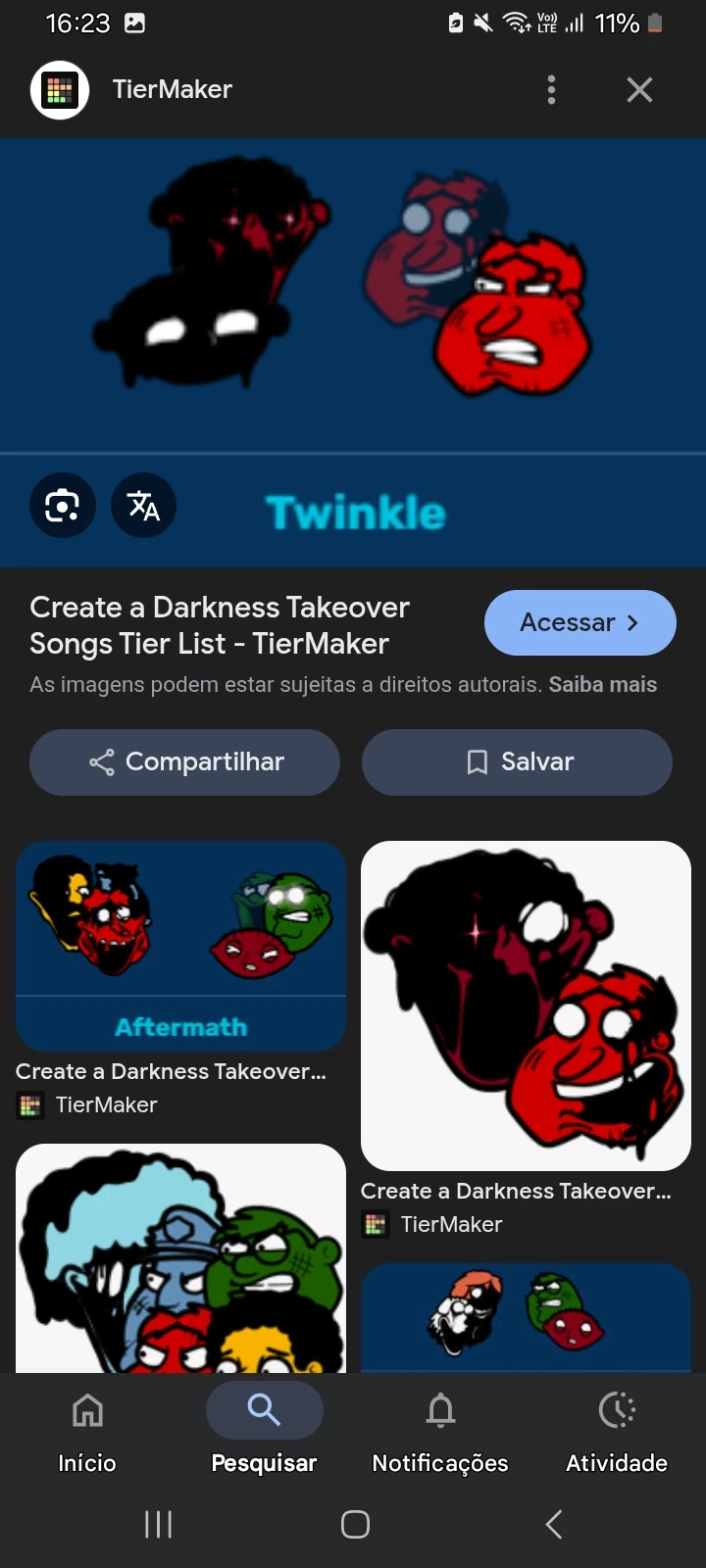Open the three-dot overflow menu
This screenshot has width=706, height=1568.
point(551,89)
